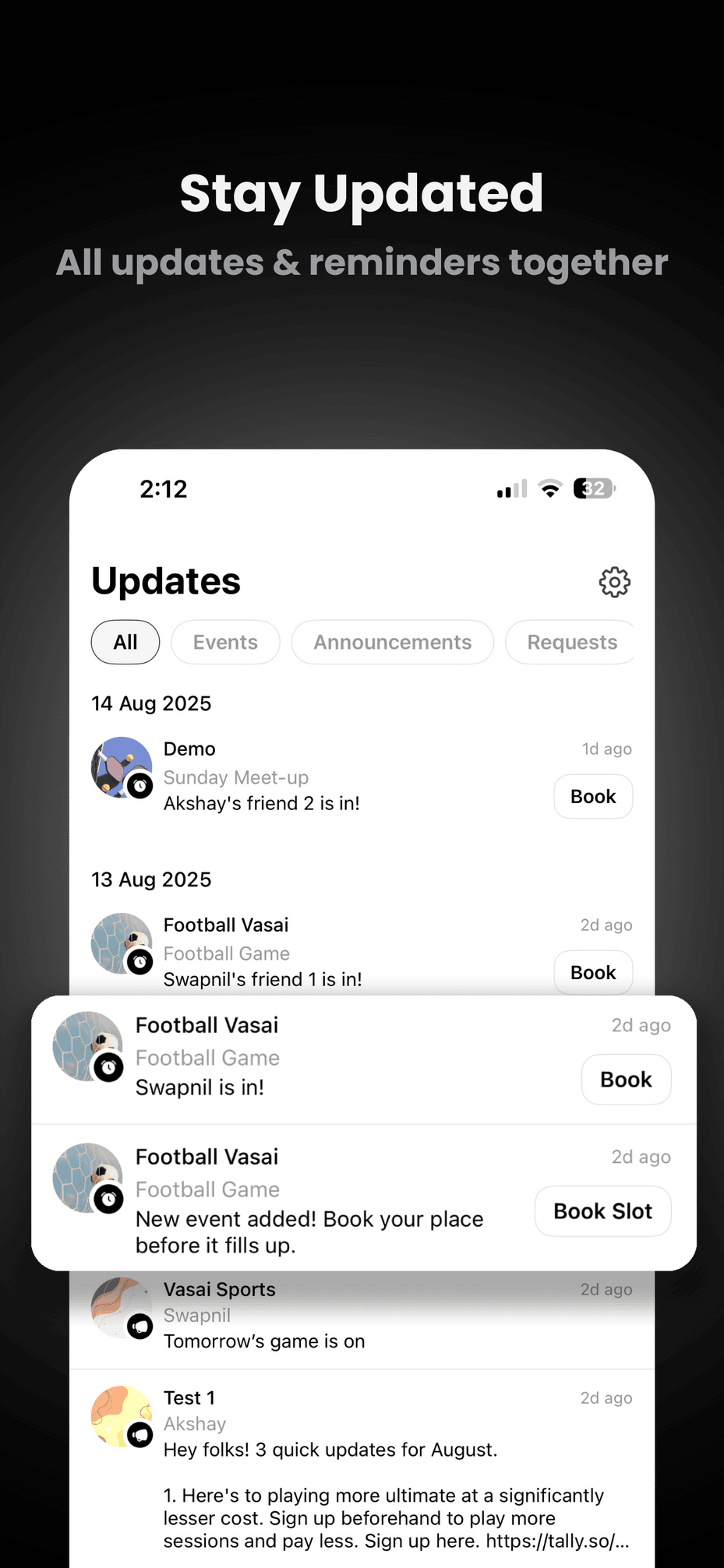This screenshot has height=1568, width=724.
Task: Click the Test 1 group avatar
Action: coord(122,1418)
